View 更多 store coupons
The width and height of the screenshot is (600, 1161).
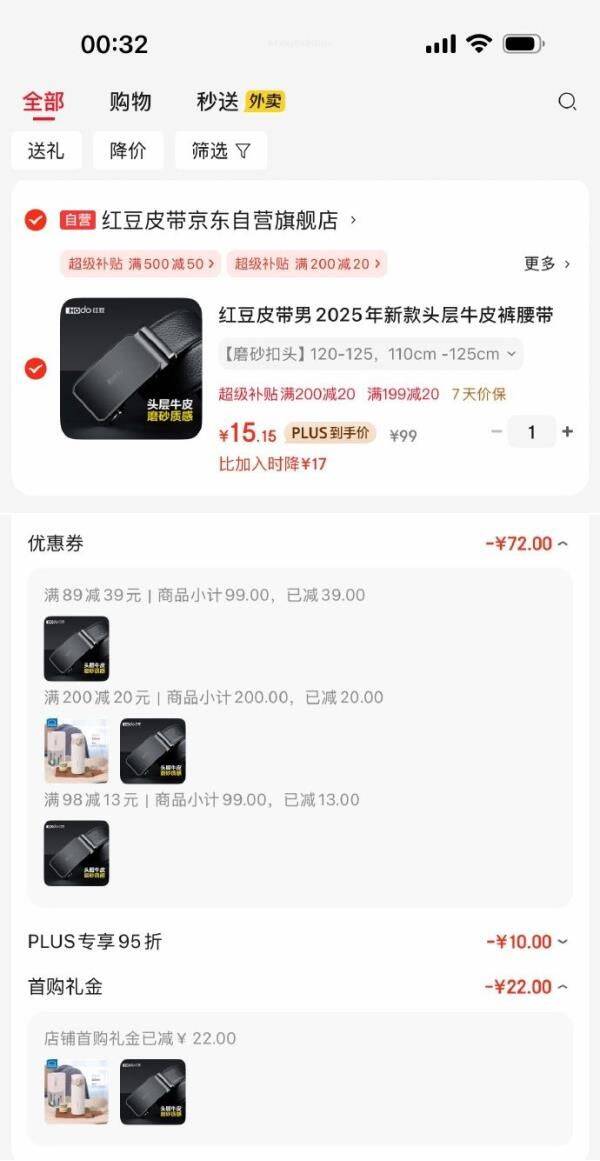click(547, 264)
